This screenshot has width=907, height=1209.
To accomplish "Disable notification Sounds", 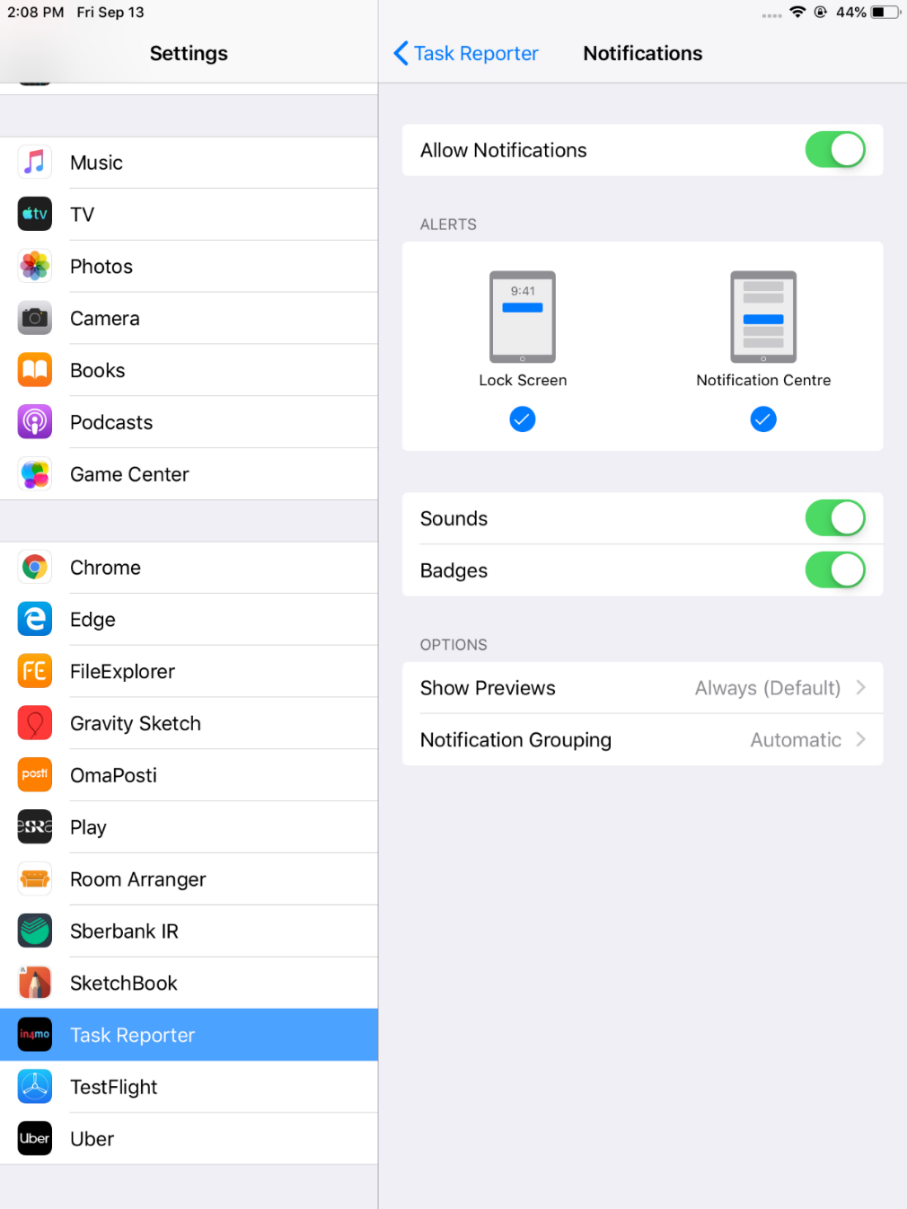I will point(834,519).
